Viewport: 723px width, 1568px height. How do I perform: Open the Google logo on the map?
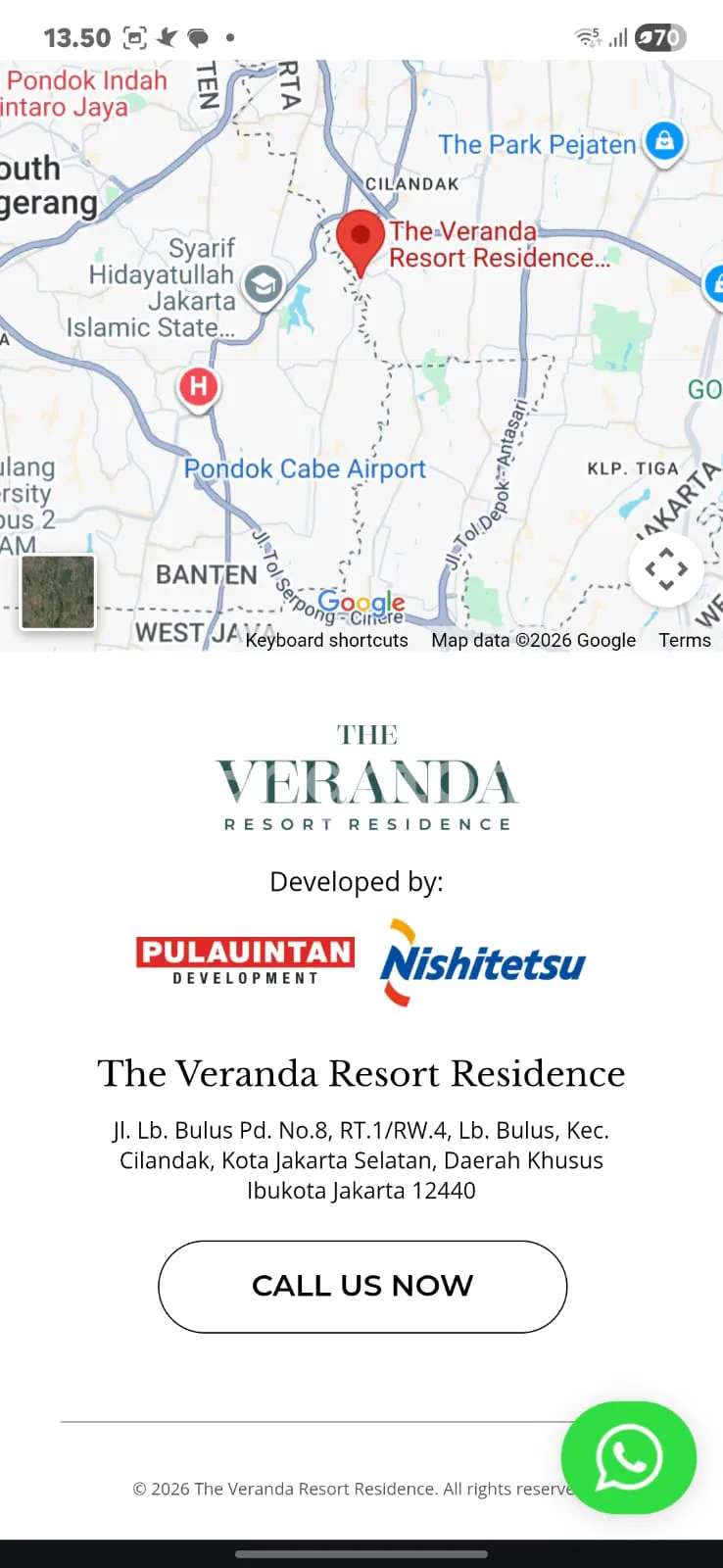pyautogui.click(x=361, y=602)
